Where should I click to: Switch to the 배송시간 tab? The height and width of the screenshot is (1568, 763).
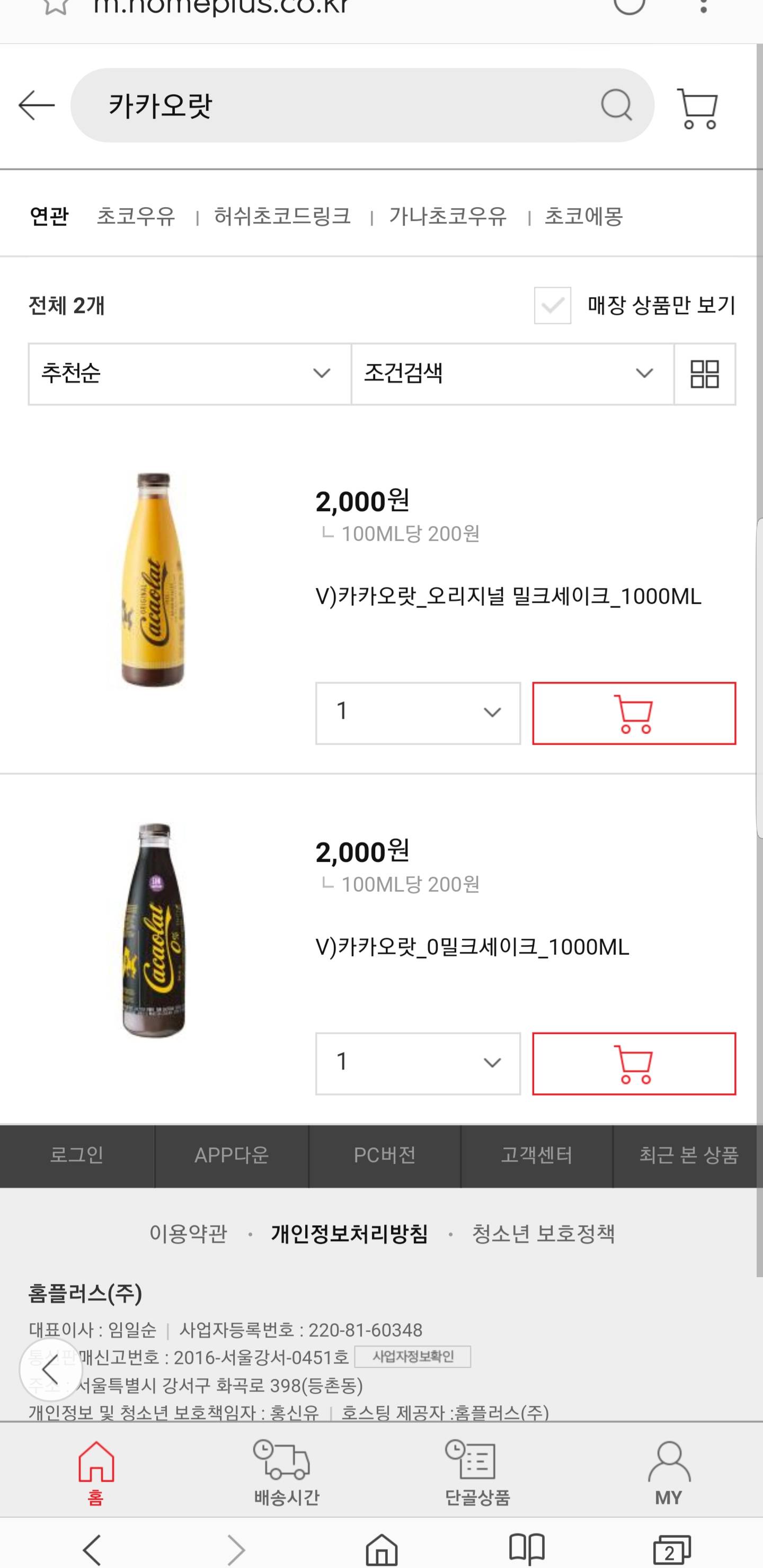(x=286, y=1473)
